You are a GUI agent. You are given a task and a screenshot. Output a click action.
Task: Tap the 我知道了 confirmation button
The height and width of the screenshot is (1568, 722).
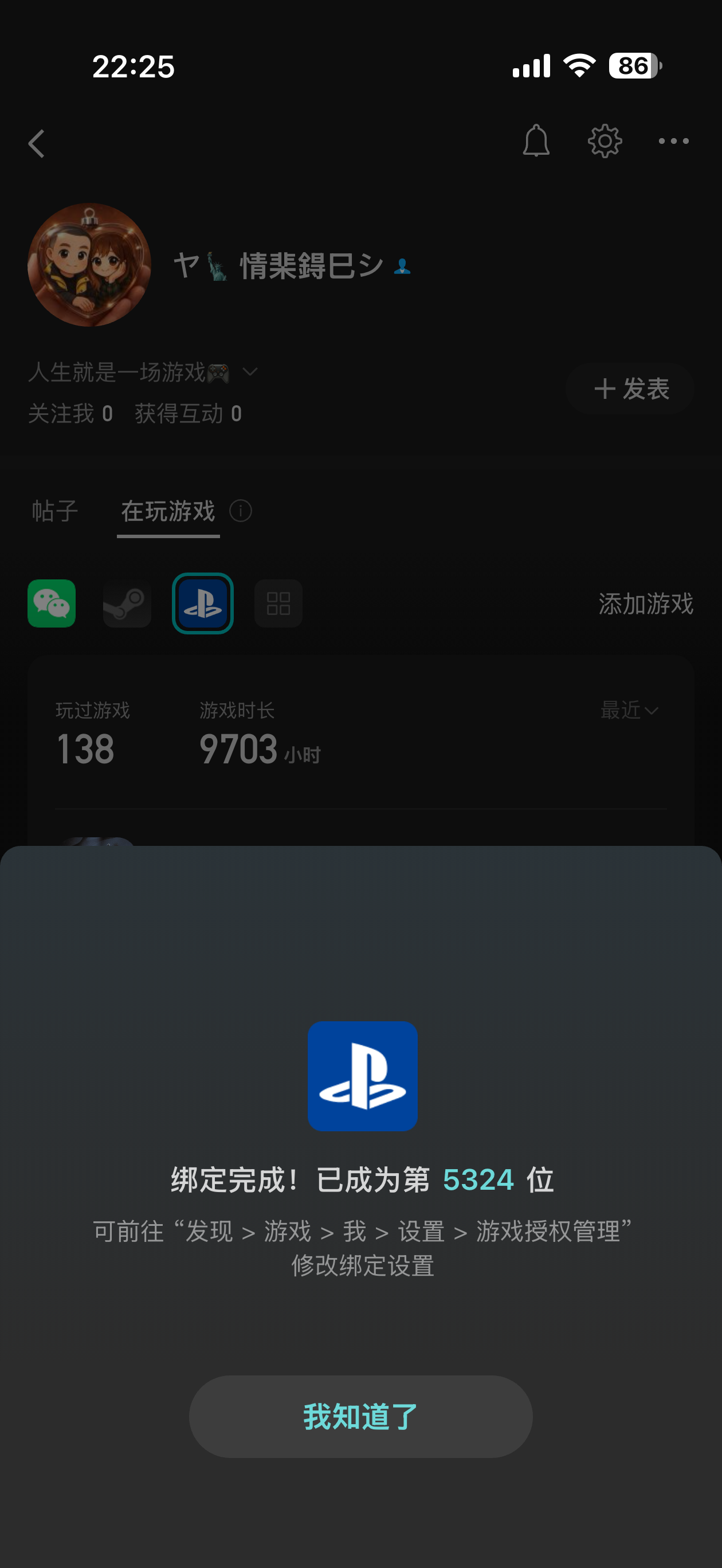(360, 1416)
